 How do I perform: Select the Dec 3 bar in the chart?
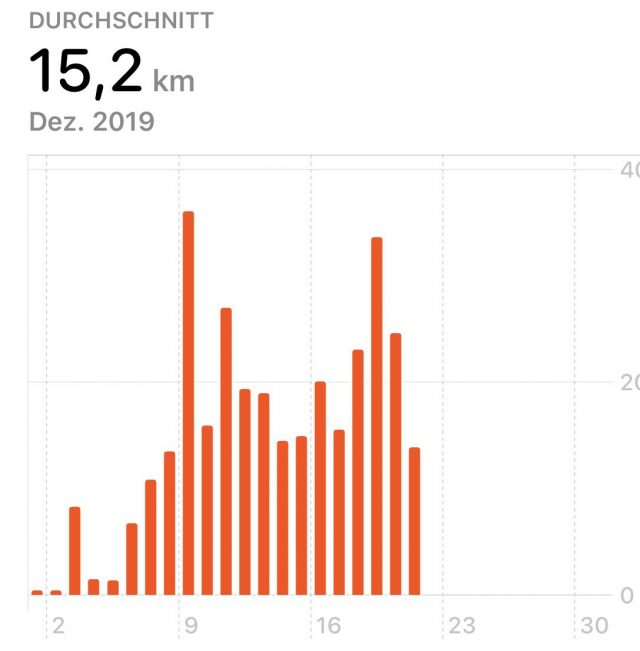pyautogui.click(x=75, y=550)
